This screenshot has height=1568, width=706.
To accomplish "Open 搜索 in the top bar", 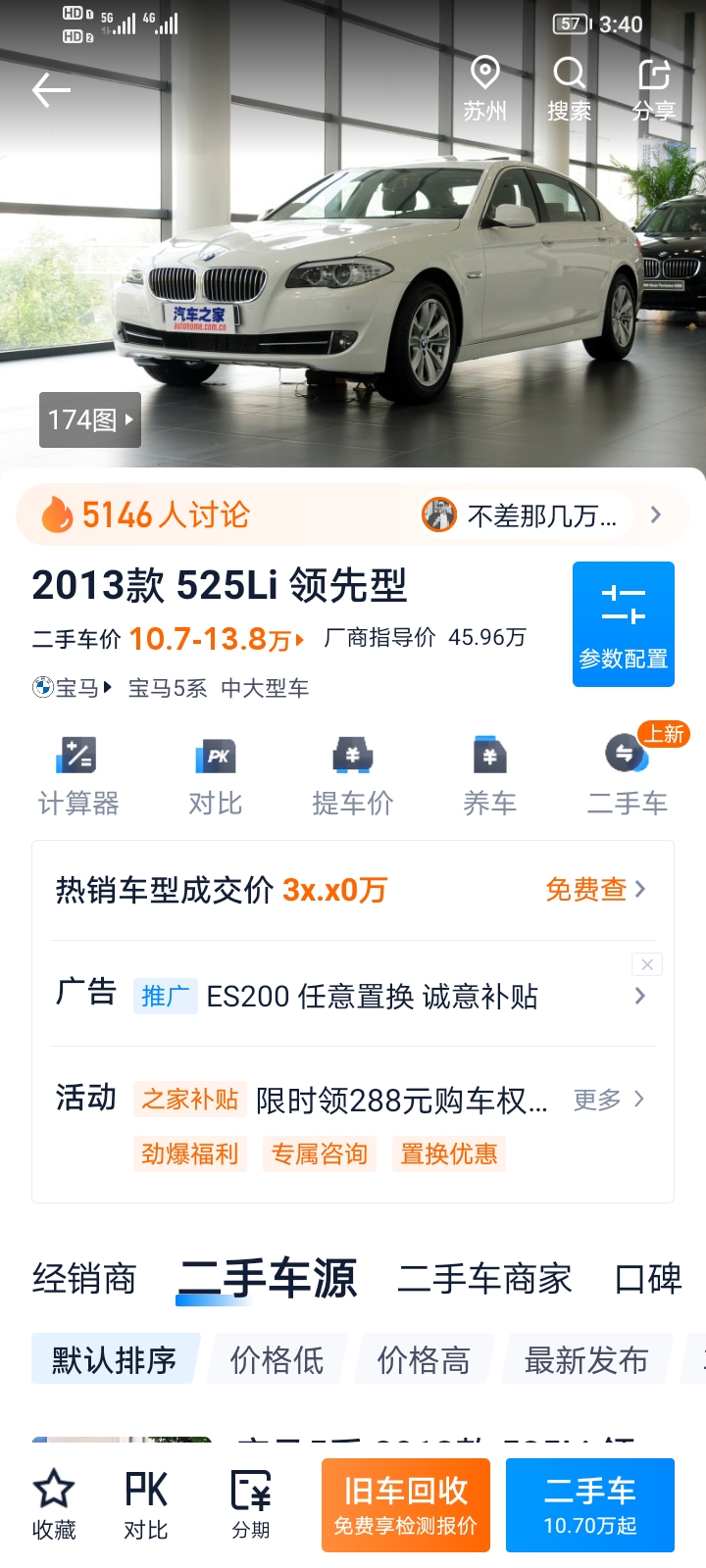I will click(569, 89).
